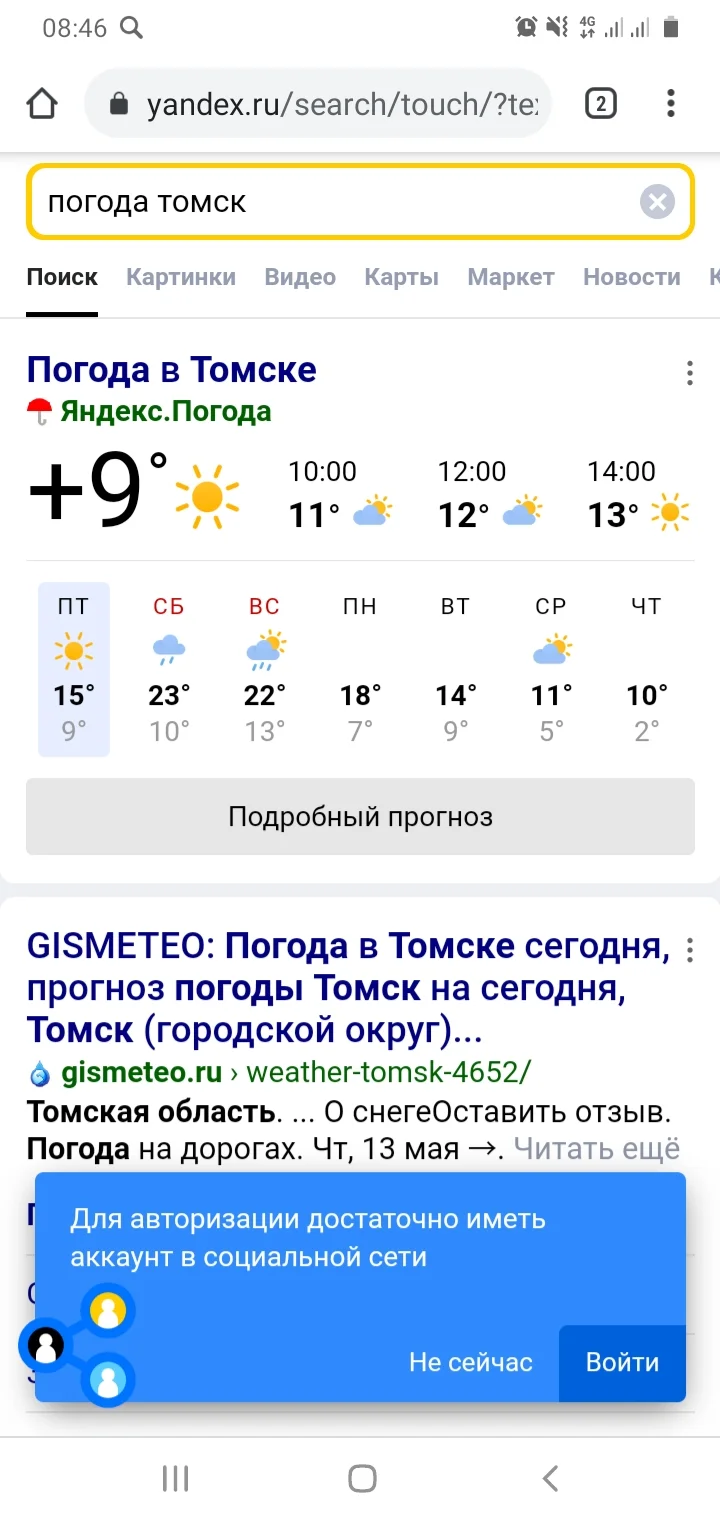
Task: Switch to the Новости tab
Action: point(631,277)
